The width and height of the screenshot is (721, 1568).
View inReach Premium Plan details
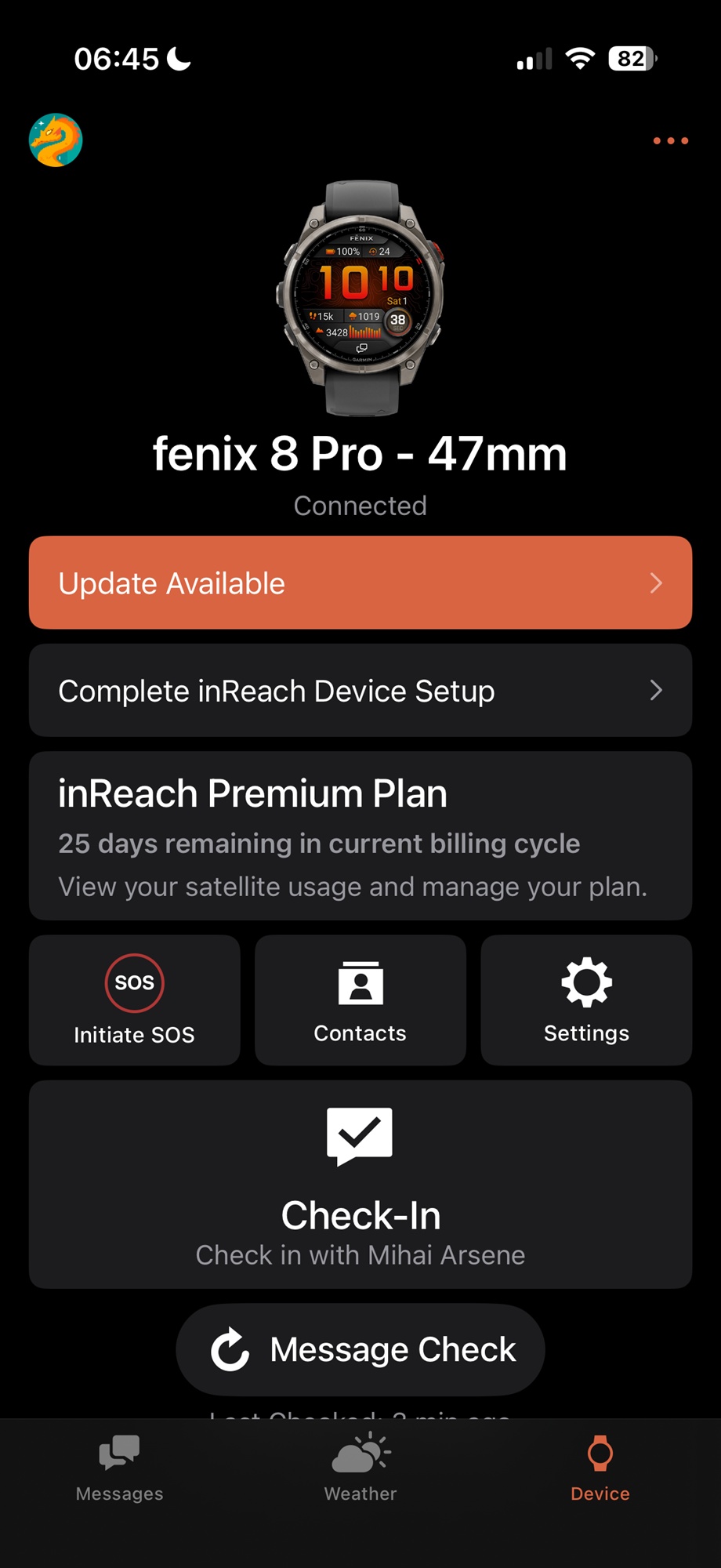[x=360, y=836]
